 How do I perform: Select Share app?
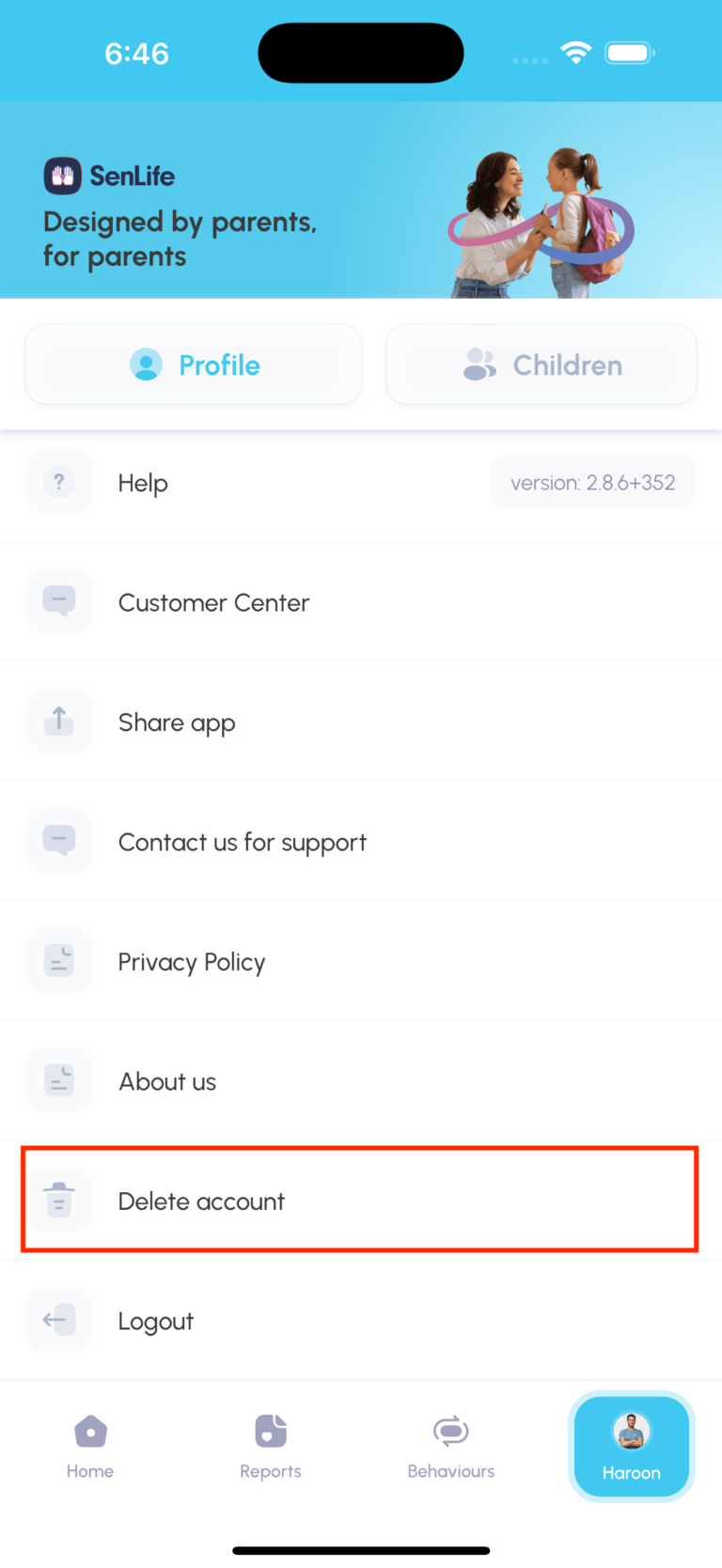[x=177, y=722]
